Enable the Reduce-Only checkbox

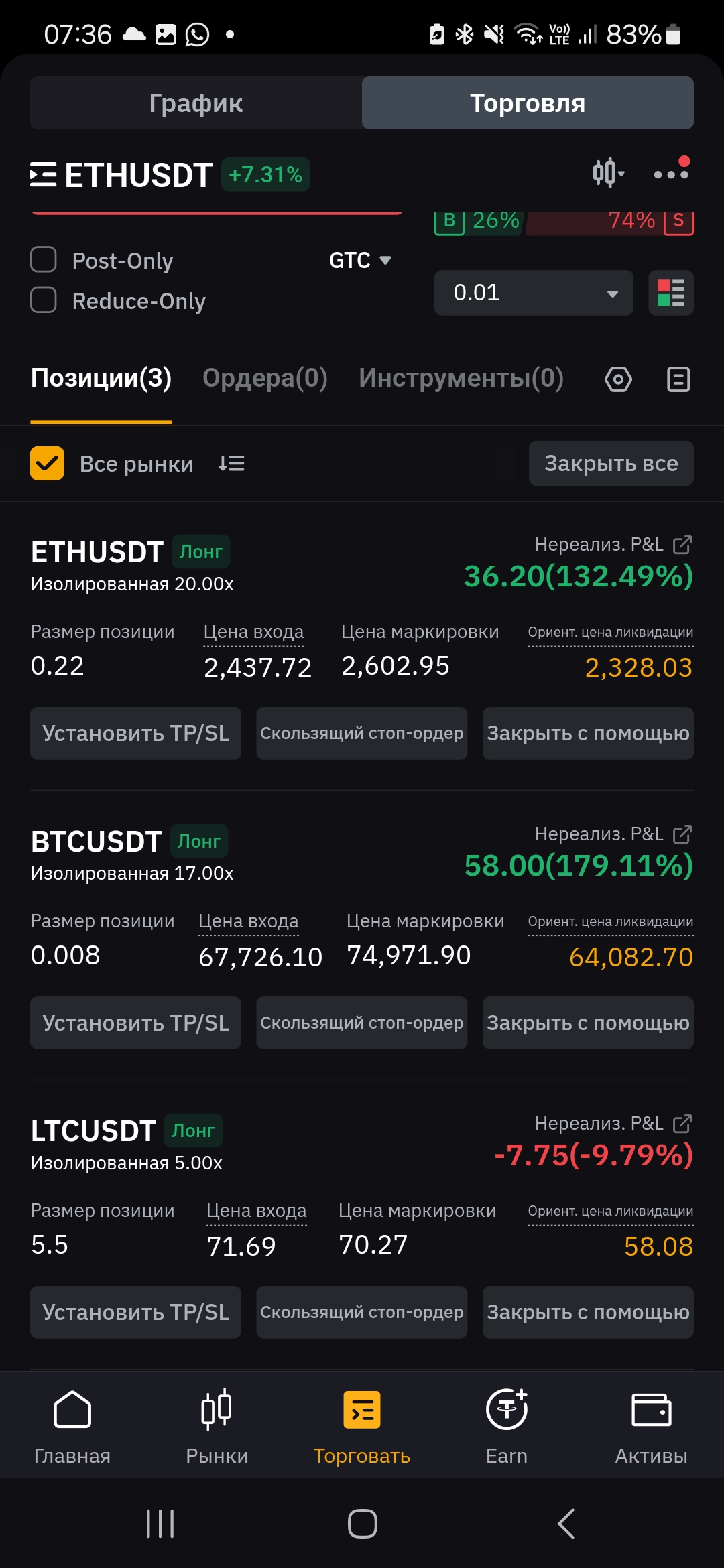coord(44,300)
